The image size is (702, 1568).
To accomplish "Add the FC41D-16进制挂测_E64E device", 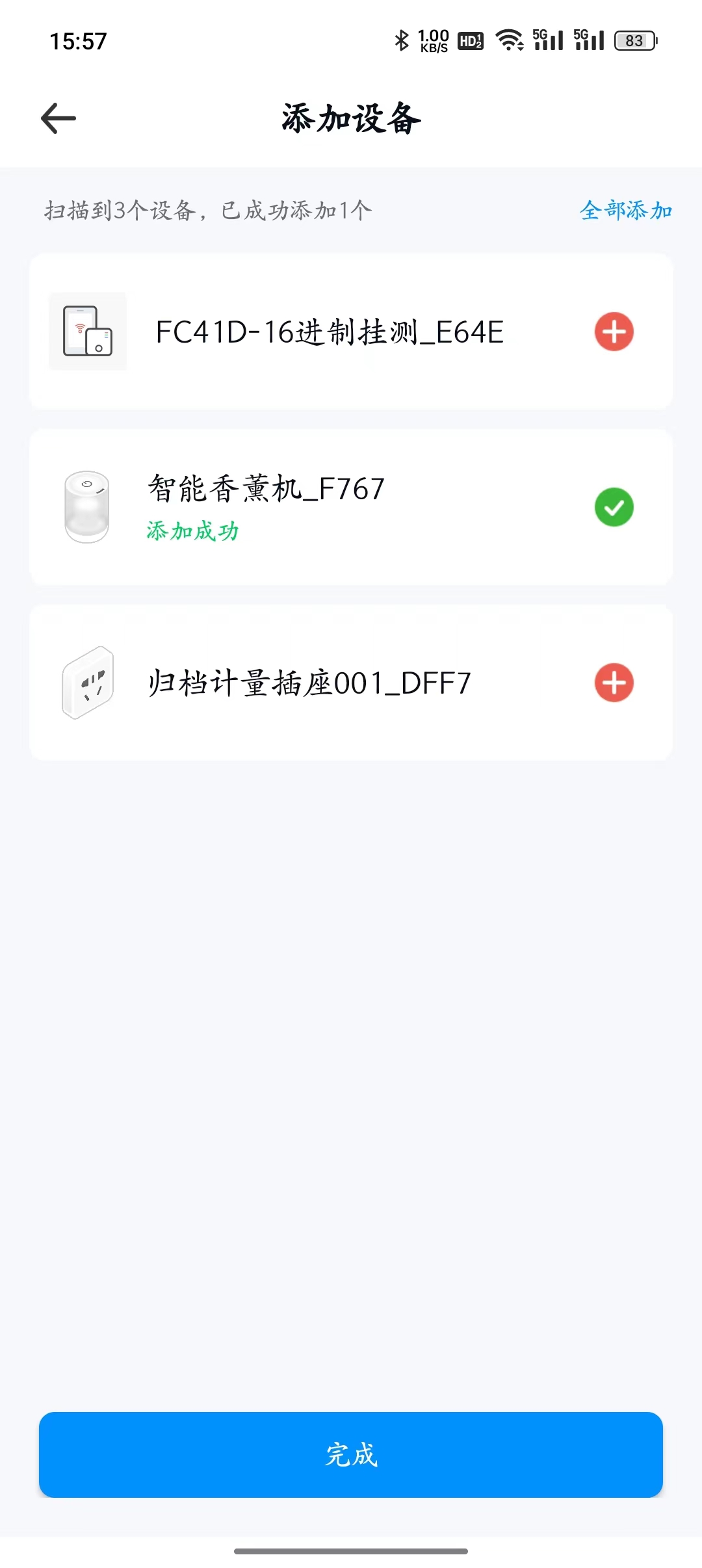I will pyautogui.click(x=614, y=332).
